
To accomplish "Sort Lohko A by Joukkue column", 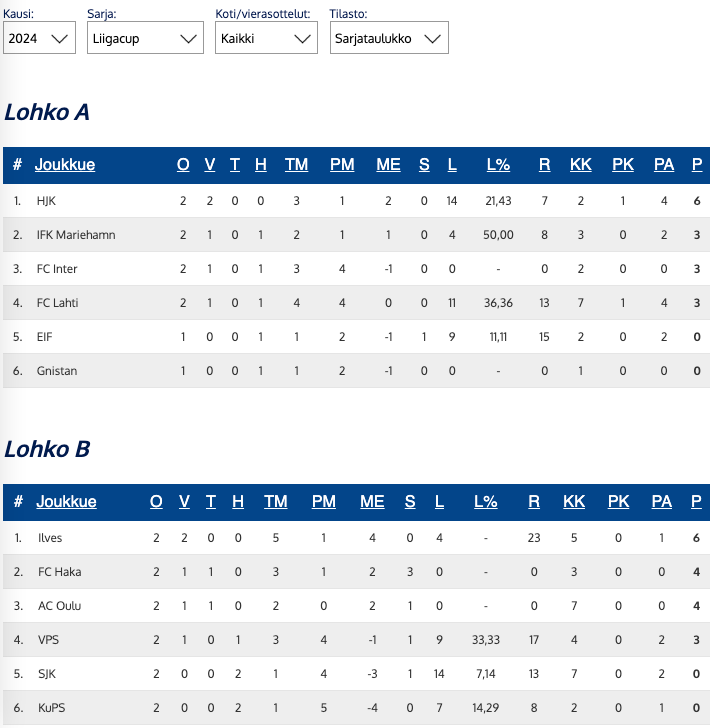I will (65, 165).
